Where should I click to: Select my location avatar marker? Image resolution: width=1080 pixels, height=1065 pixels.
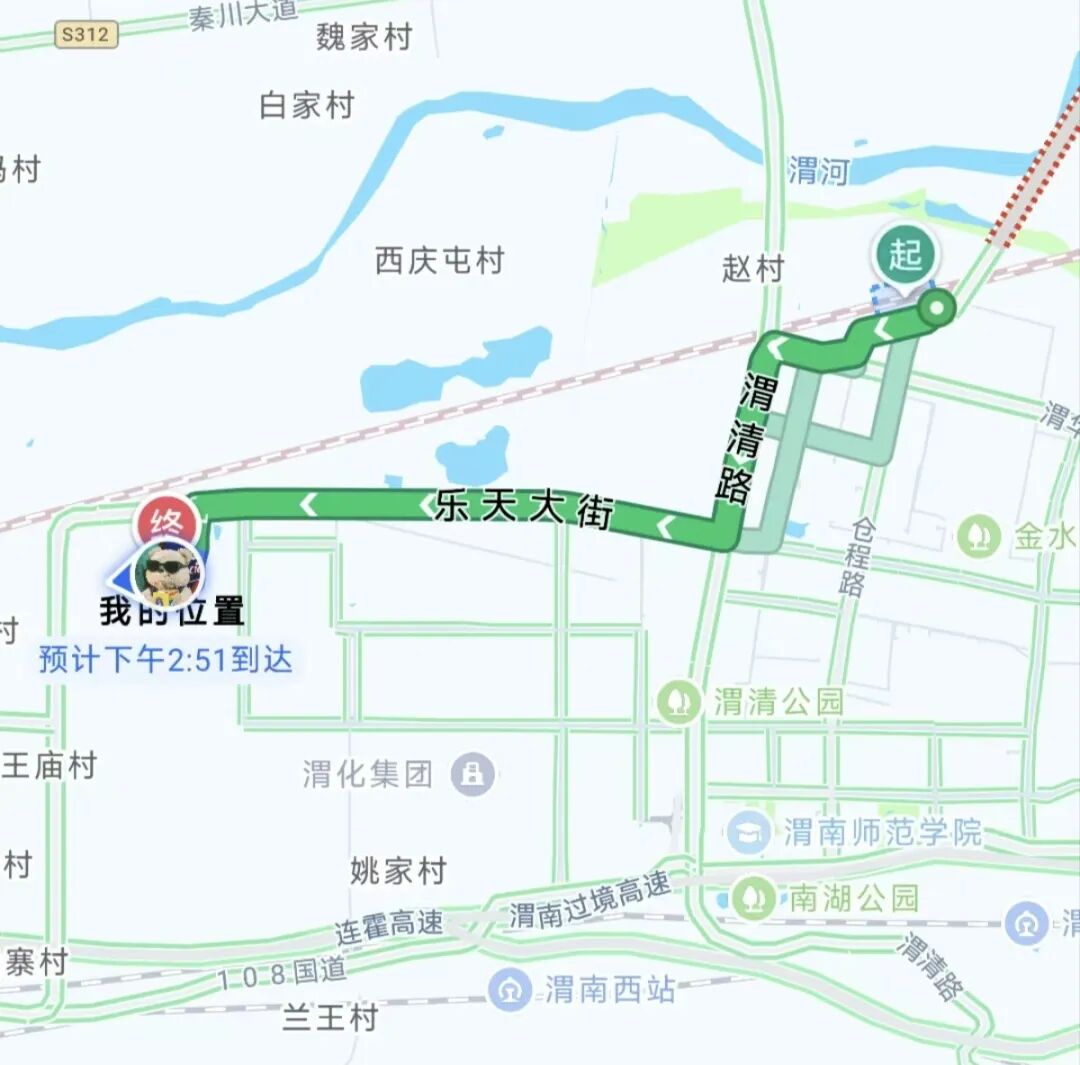point(168,573)
